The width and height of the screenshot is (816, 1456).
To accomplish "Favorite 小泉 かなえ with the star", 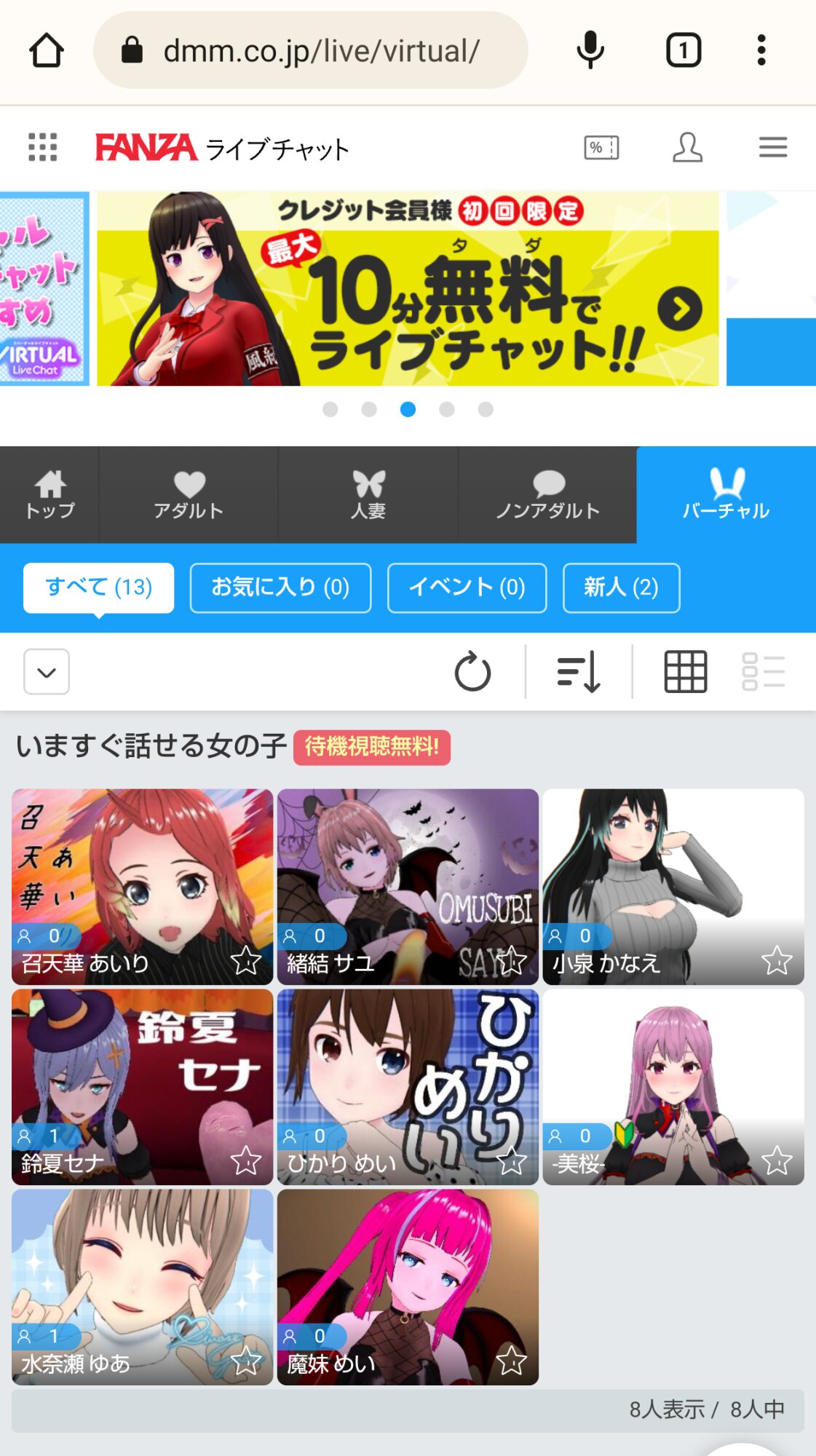I will point(777,961).
